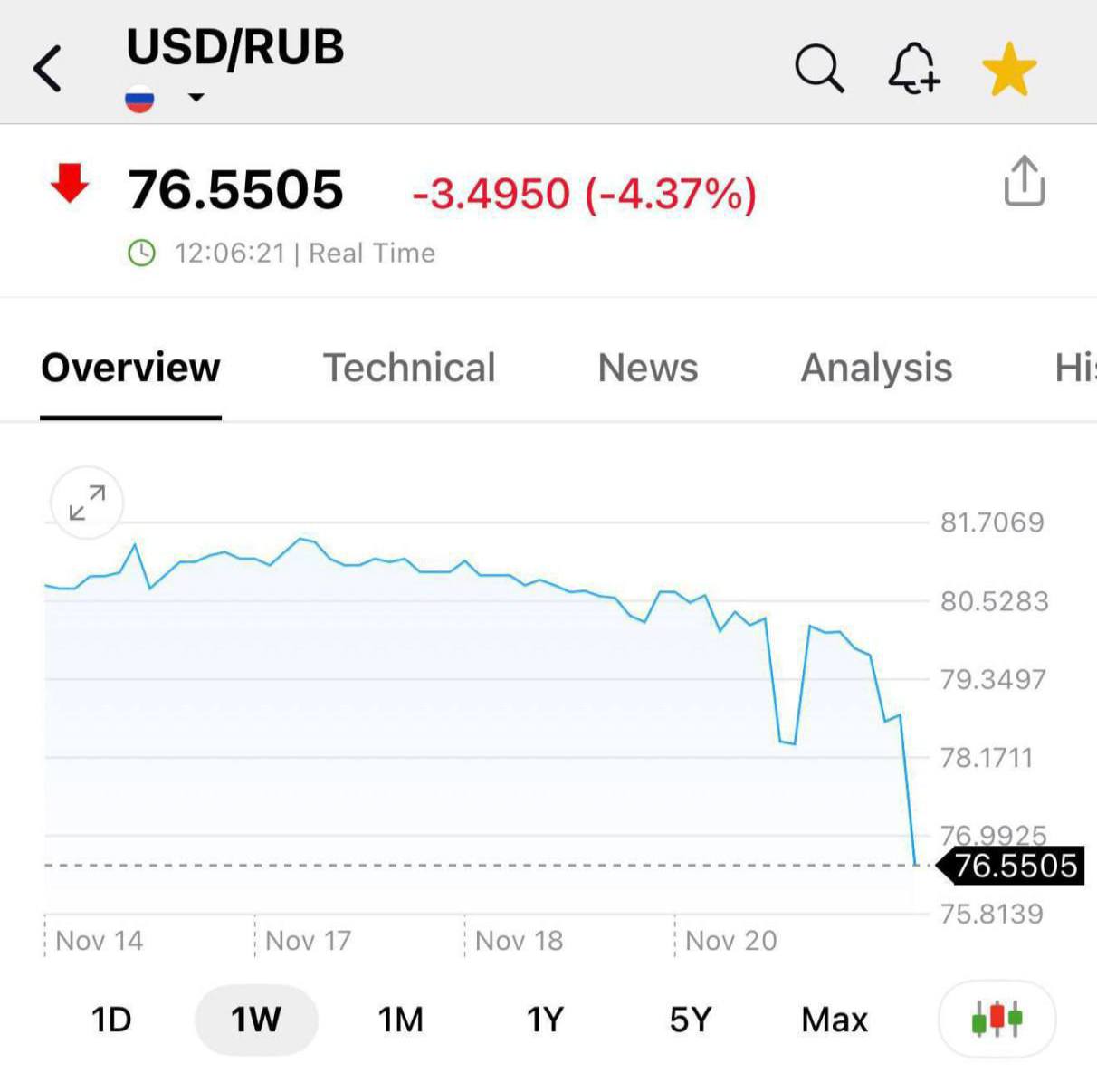Switch to candlestick chart view
The height and width of the screenshot is (1092, 1097).
click(997, 1019)
